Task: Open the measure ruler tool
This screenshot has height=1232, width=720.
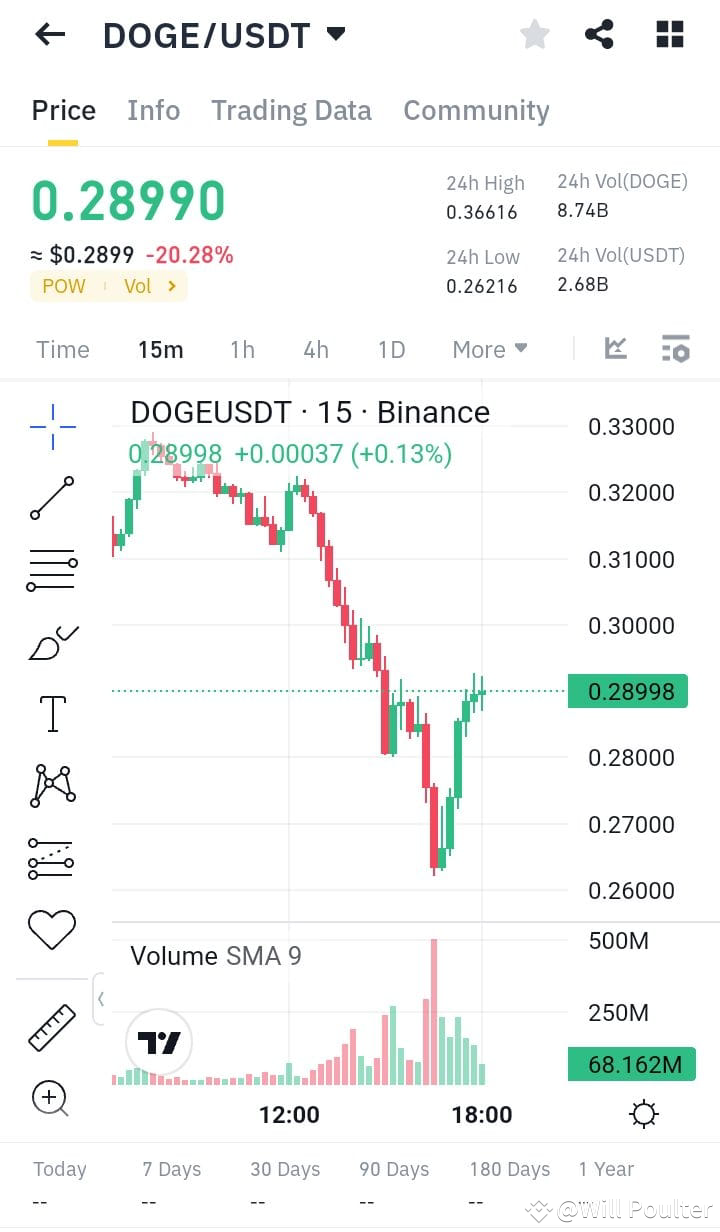Action: pyautogui.click(x=50, y=1025)
